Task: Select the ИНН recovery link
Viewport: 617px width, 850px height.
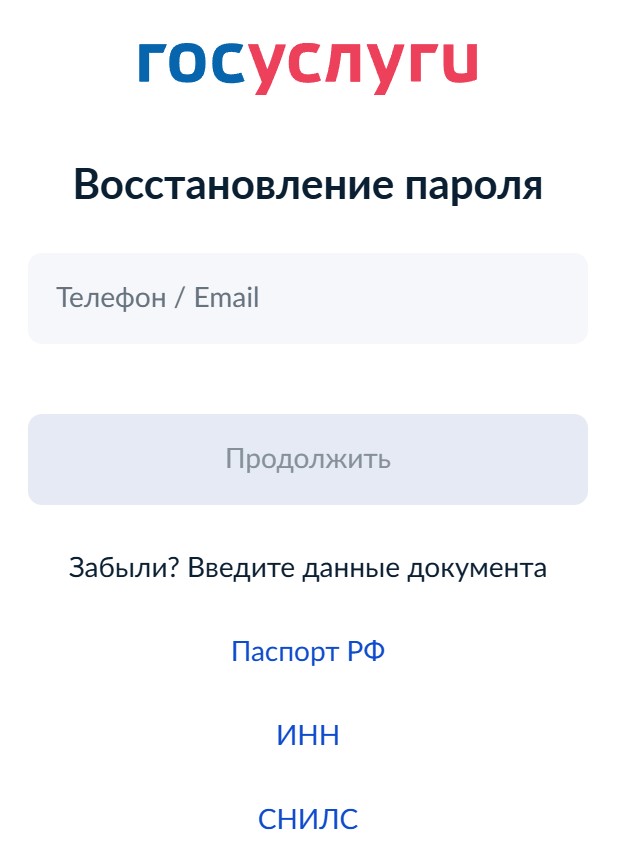Action: coord(308,737)
